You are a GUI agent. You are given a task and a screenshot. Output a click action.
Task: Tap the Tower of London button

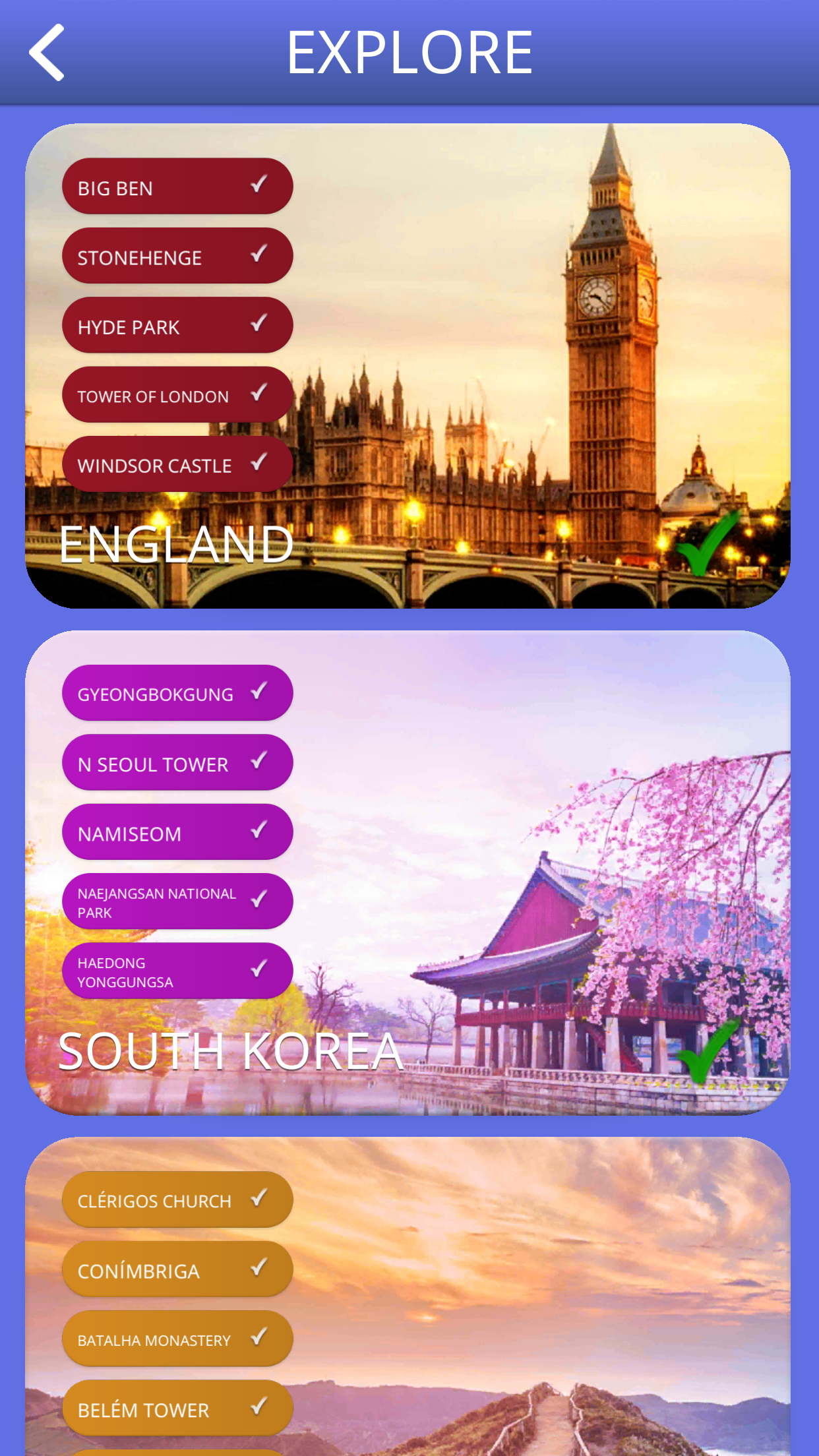[177, 396]
